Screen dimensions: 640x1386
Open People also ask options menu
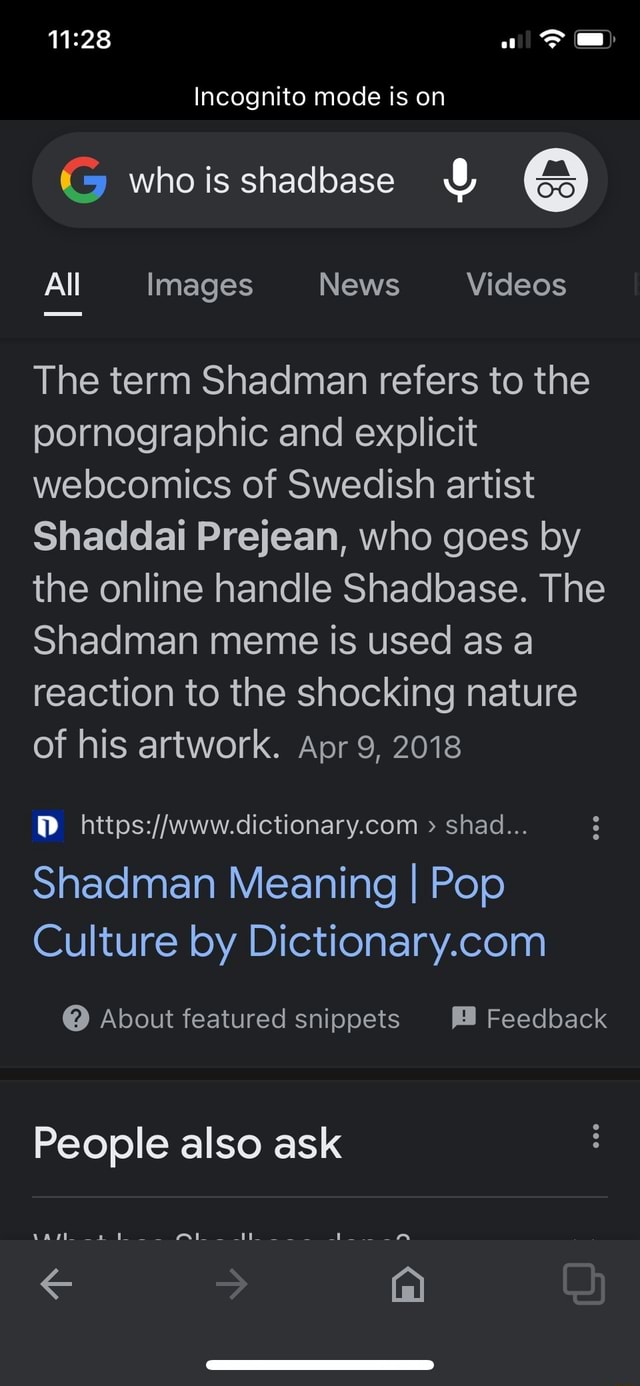[x=596, y=1136]
